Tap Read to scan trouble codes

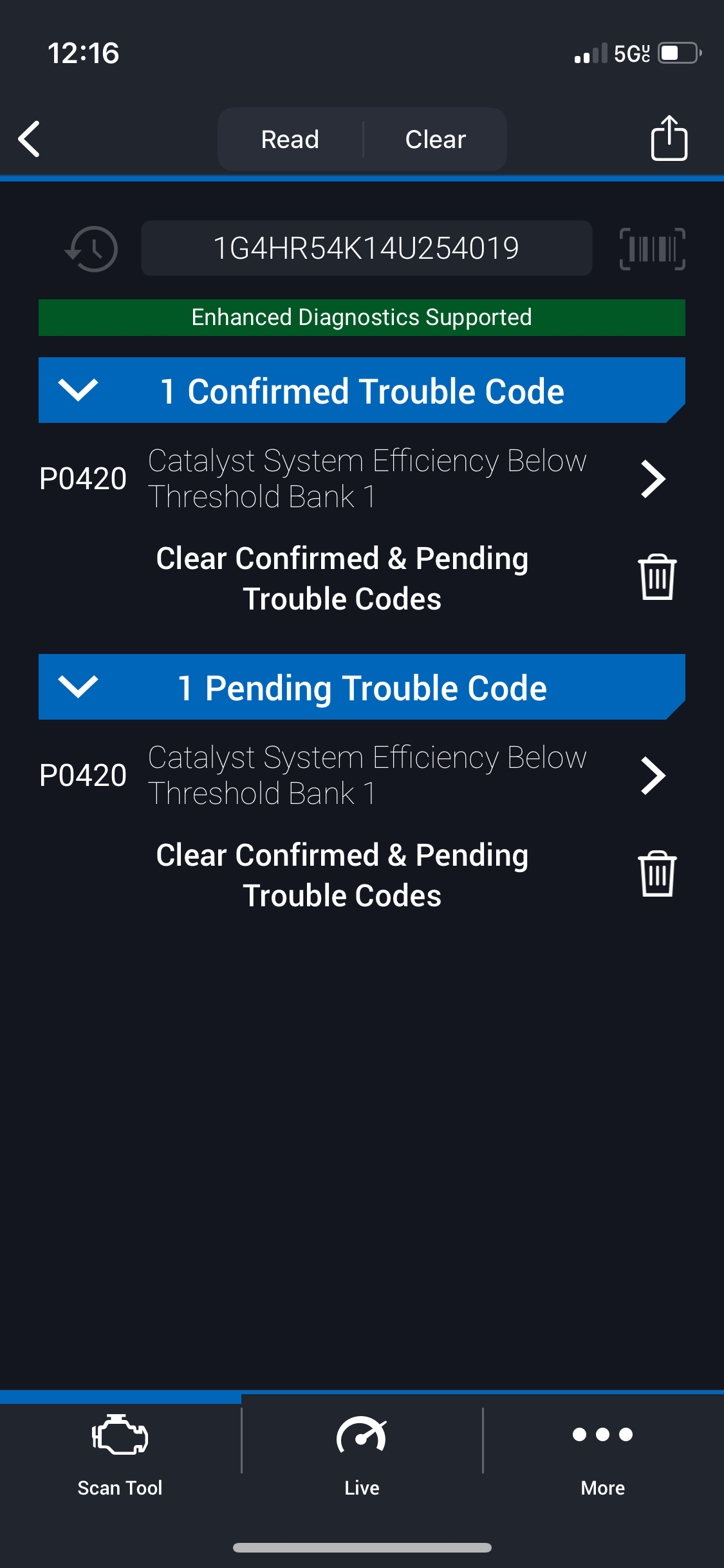tap(290, 139)
